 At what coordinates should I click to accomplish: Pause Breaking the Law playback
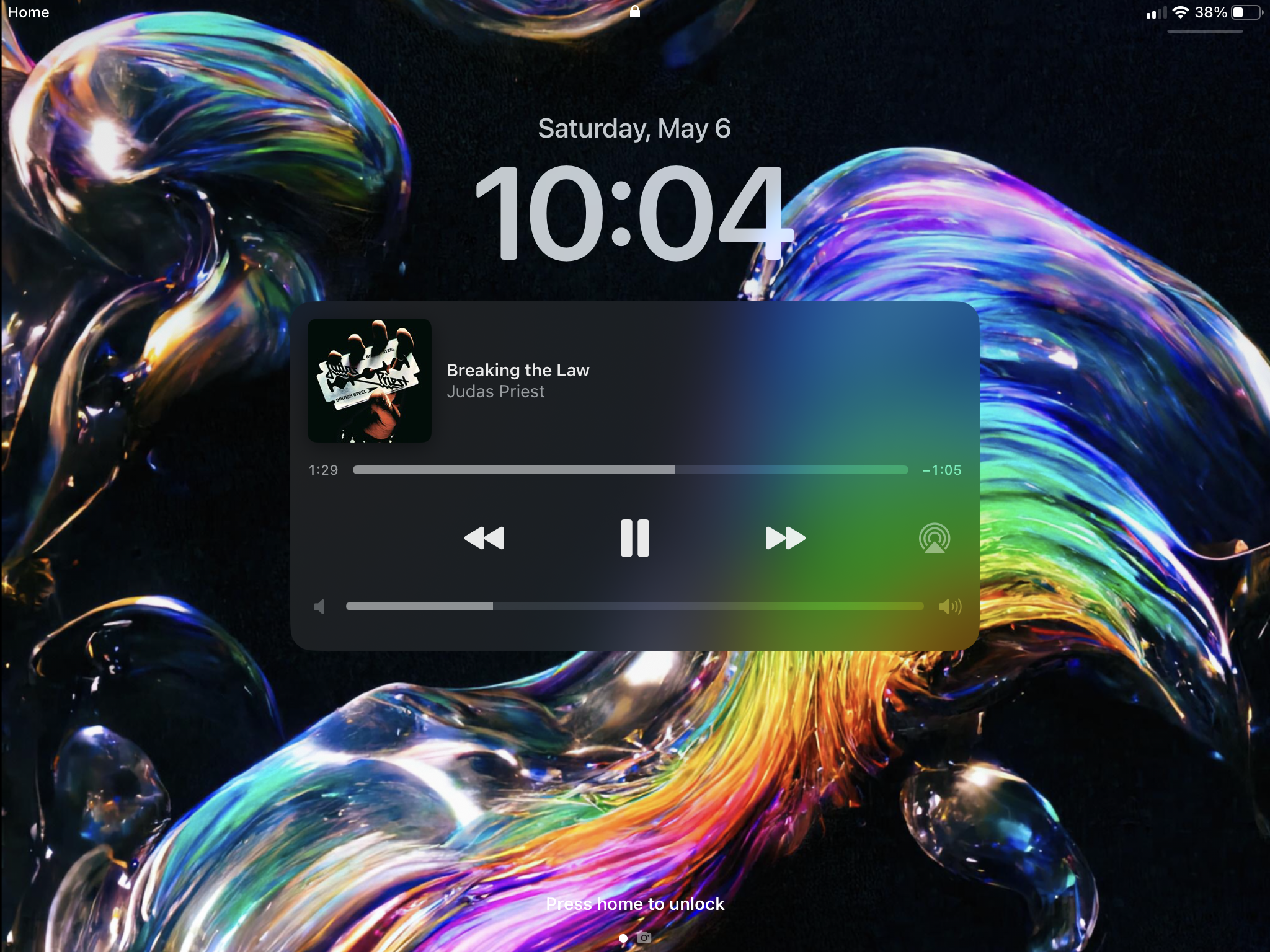click(634, 538)
